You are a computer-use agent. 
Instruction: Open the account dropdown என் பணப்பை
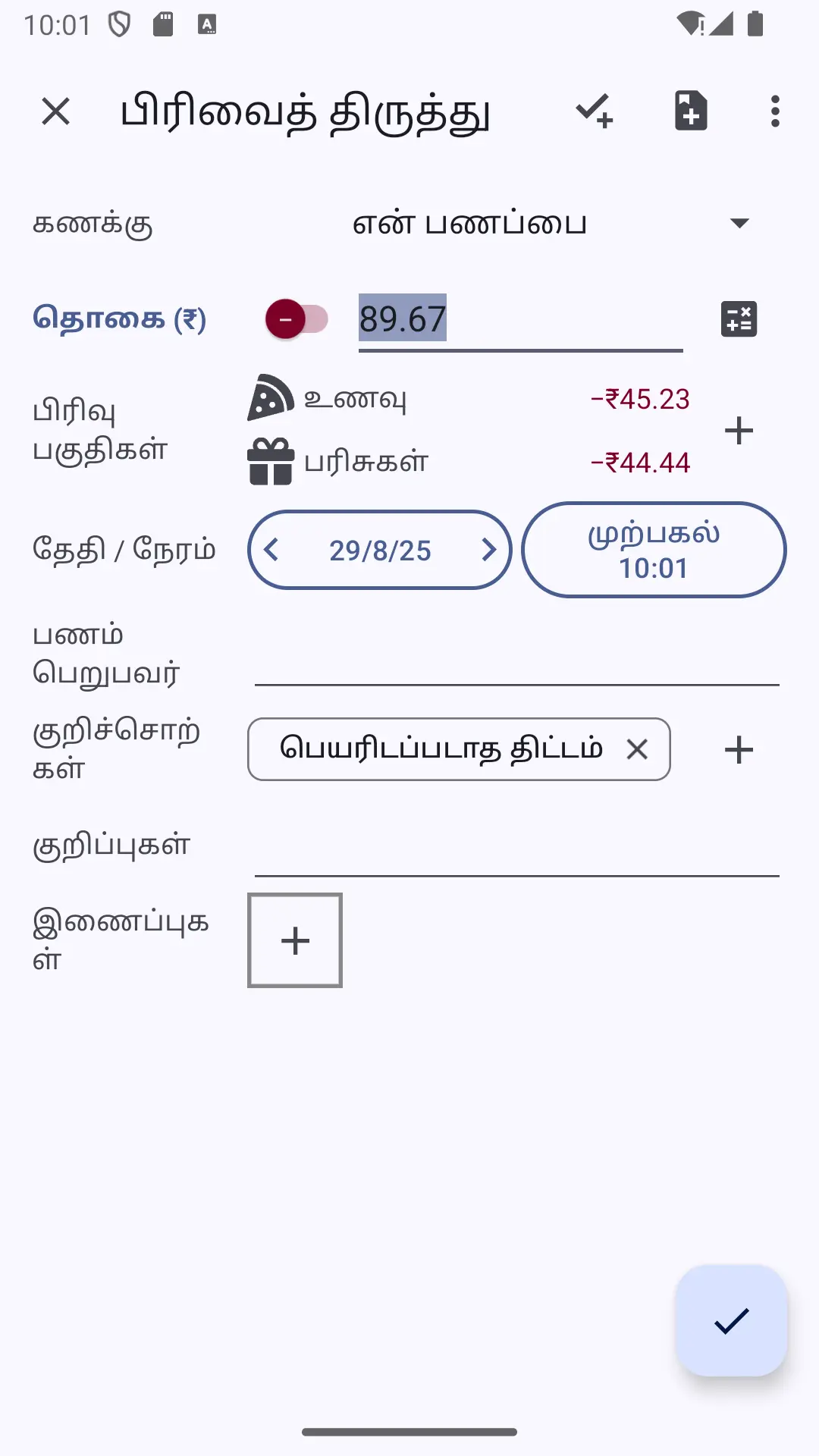click(x=551, y=223)
